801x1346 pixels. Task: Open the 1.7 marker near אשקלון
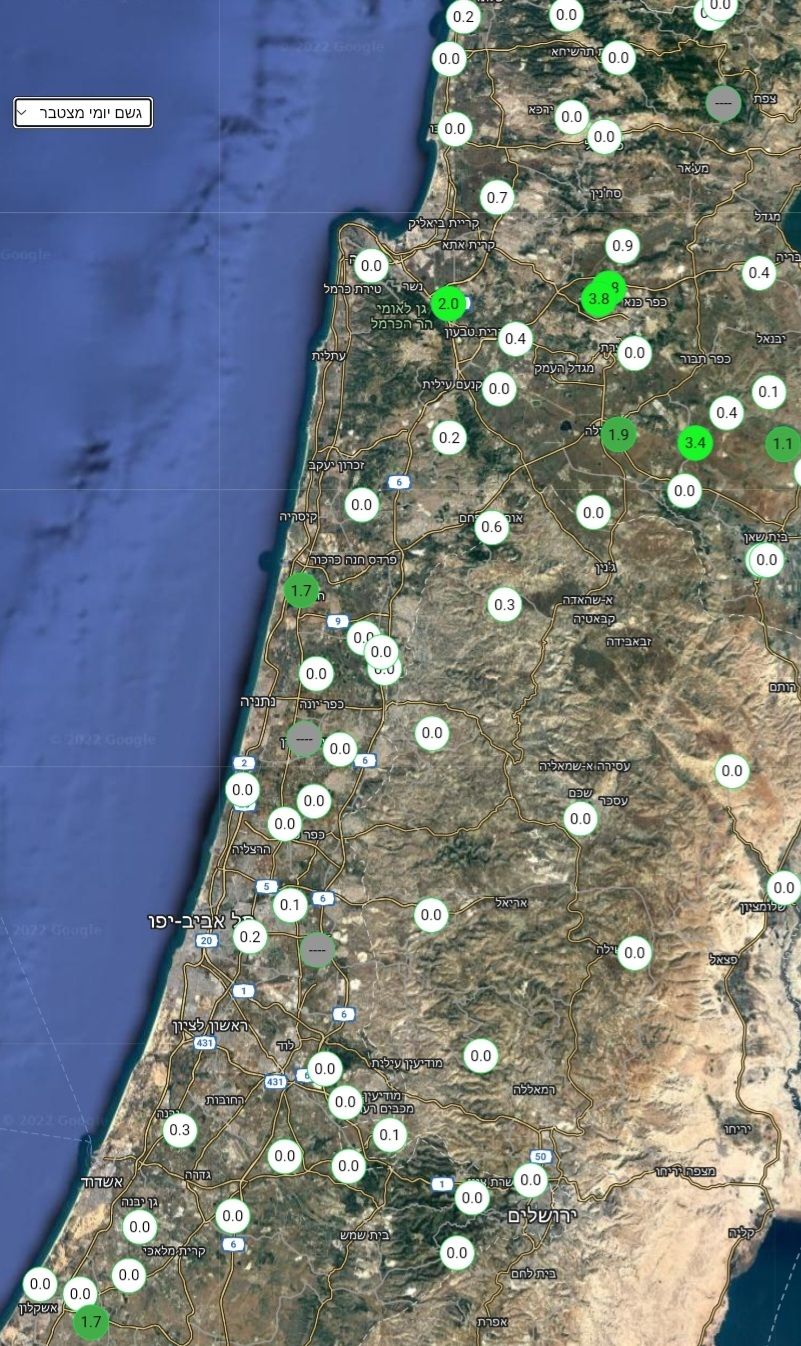tap(91, 1322)
